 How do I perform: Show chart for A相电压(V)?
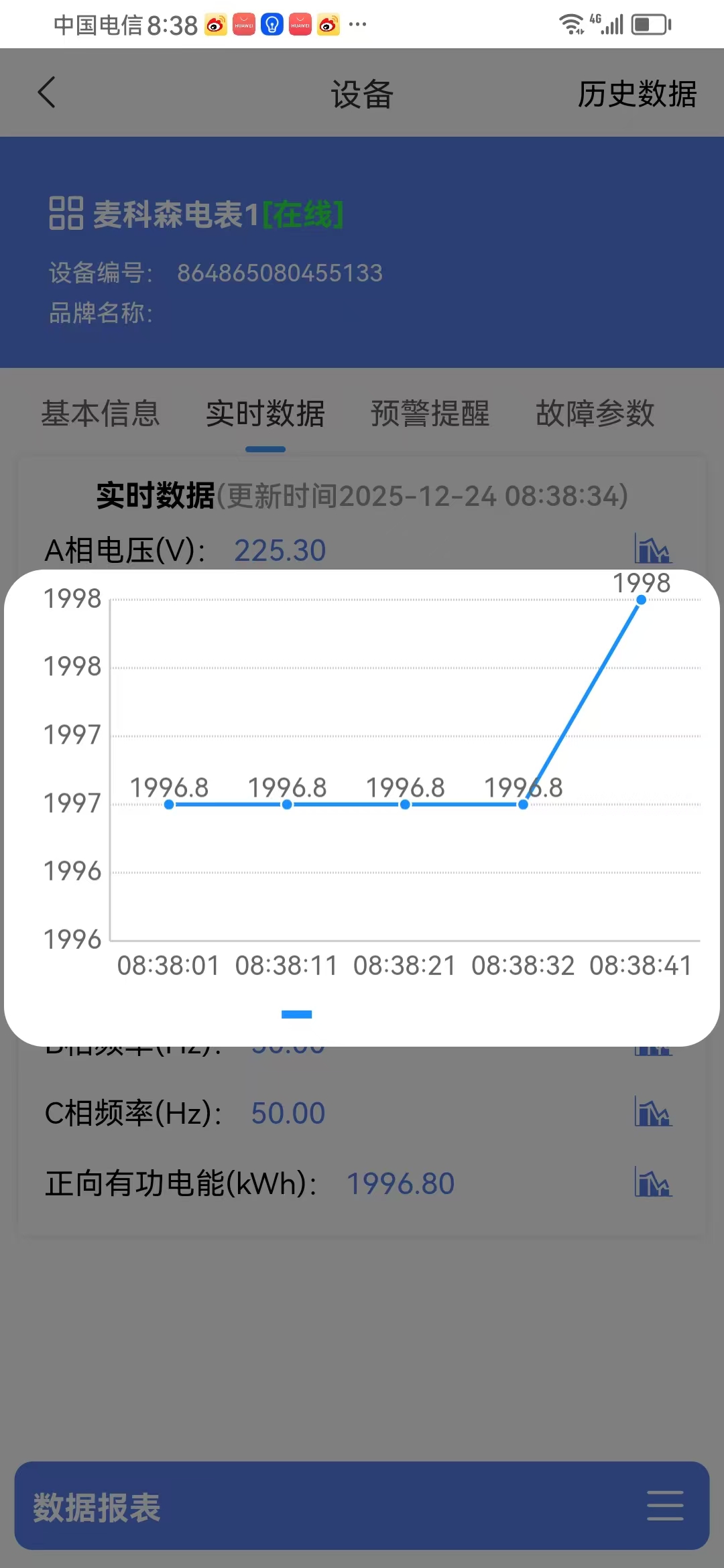(653, 549)
